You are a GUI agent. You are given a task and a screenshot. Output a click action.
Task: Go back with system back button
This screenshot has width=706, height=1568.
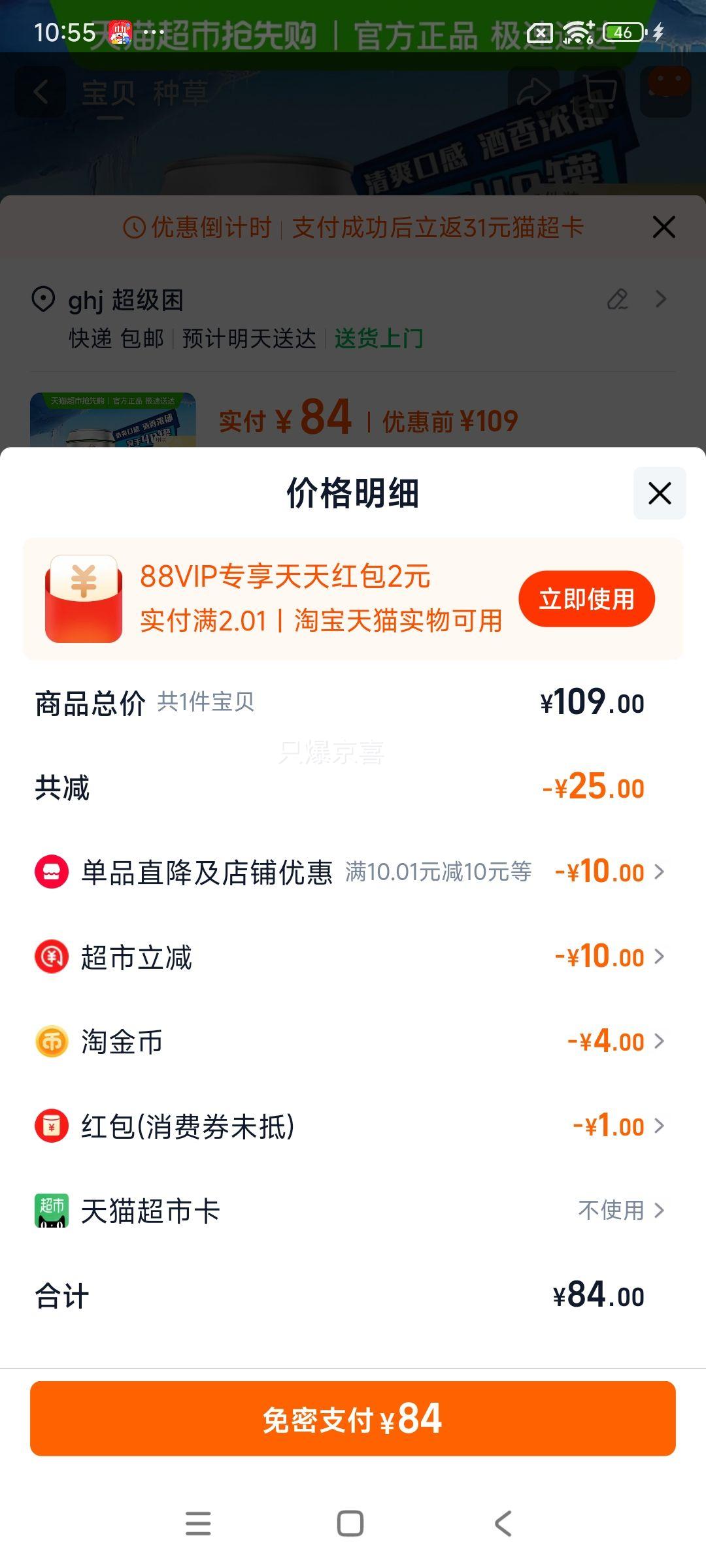click(503, 1524)
